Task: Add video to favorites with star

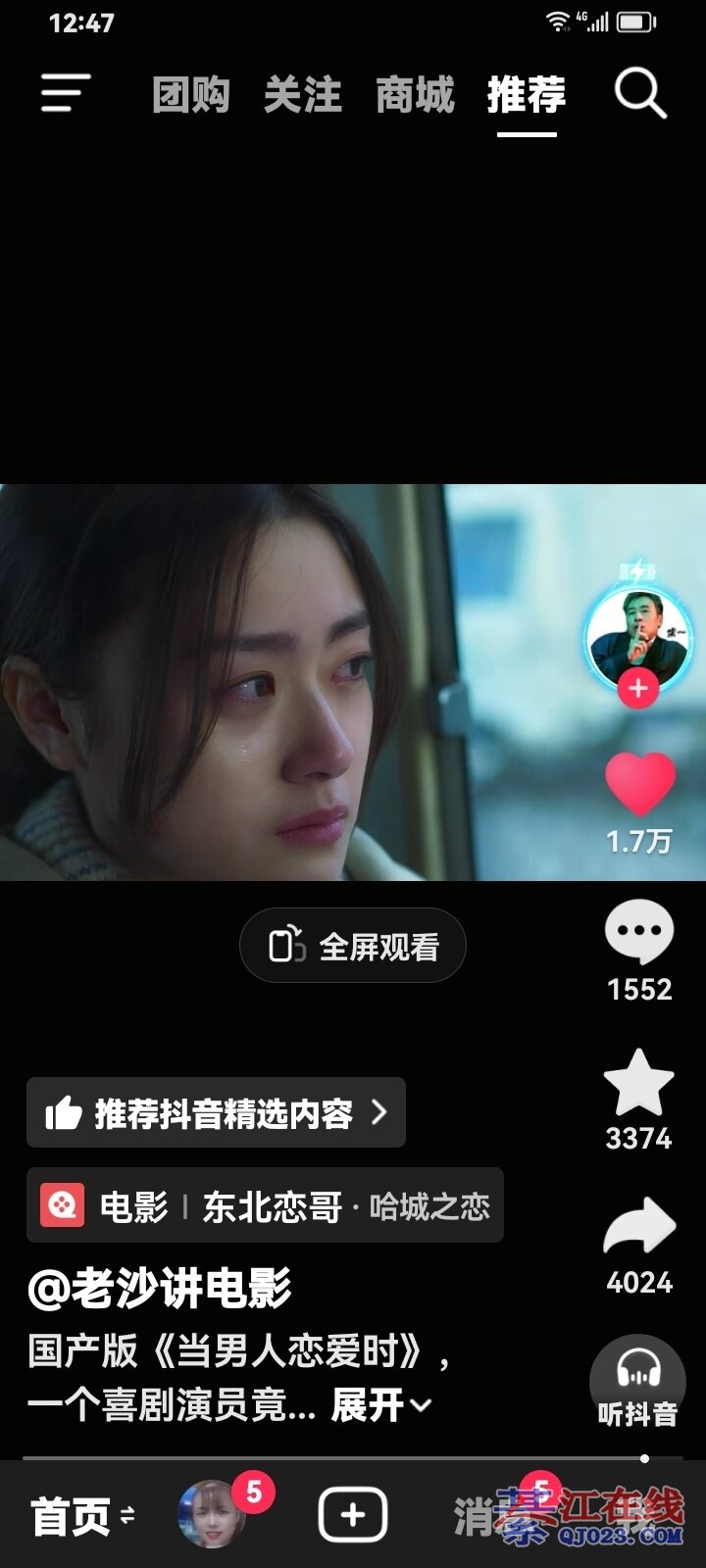Action: (x=639, y=1084)
